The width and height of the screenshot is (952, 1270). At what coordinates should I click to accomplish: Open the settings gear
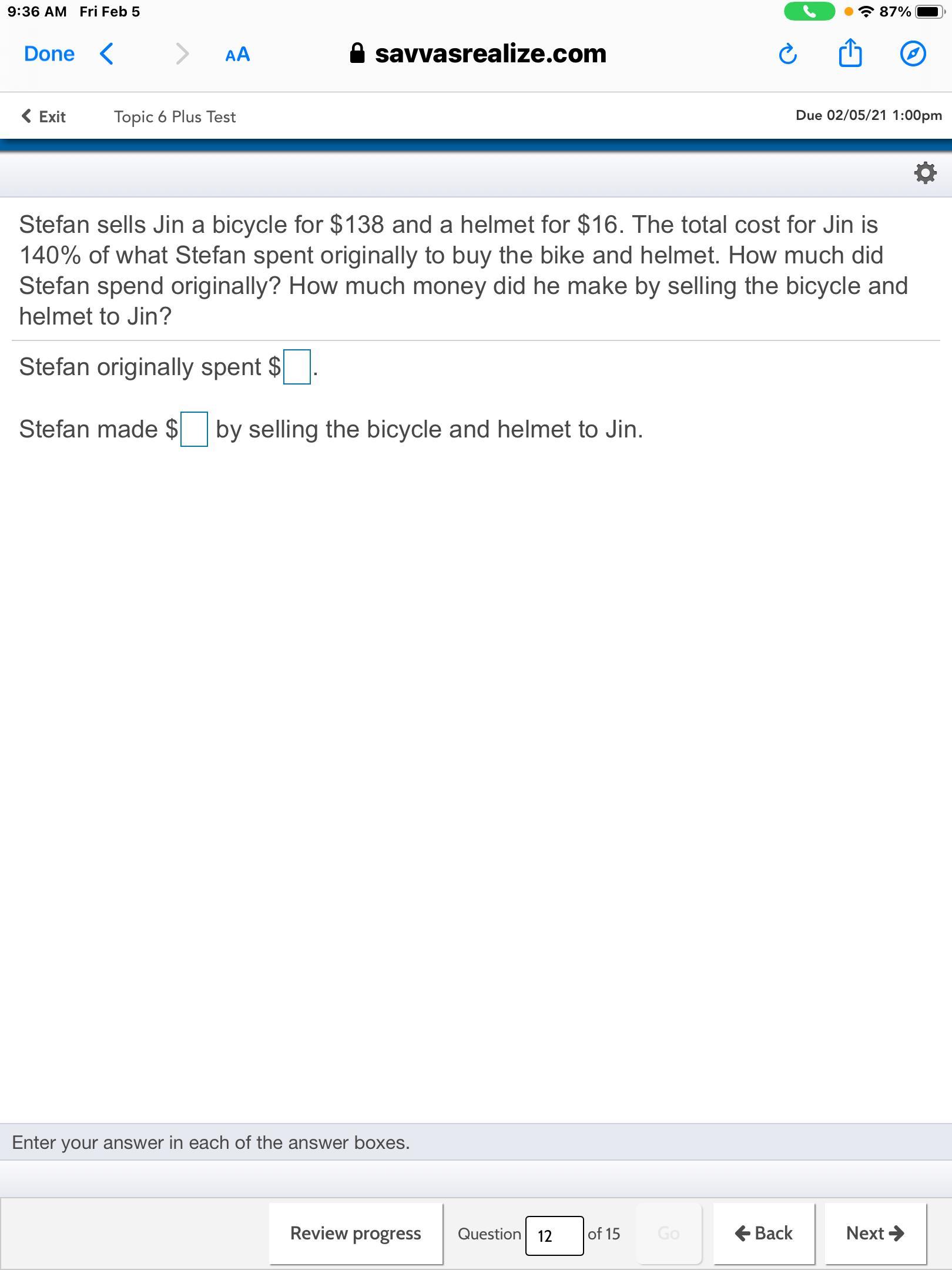pyautogui.click(x=926, y=173)
